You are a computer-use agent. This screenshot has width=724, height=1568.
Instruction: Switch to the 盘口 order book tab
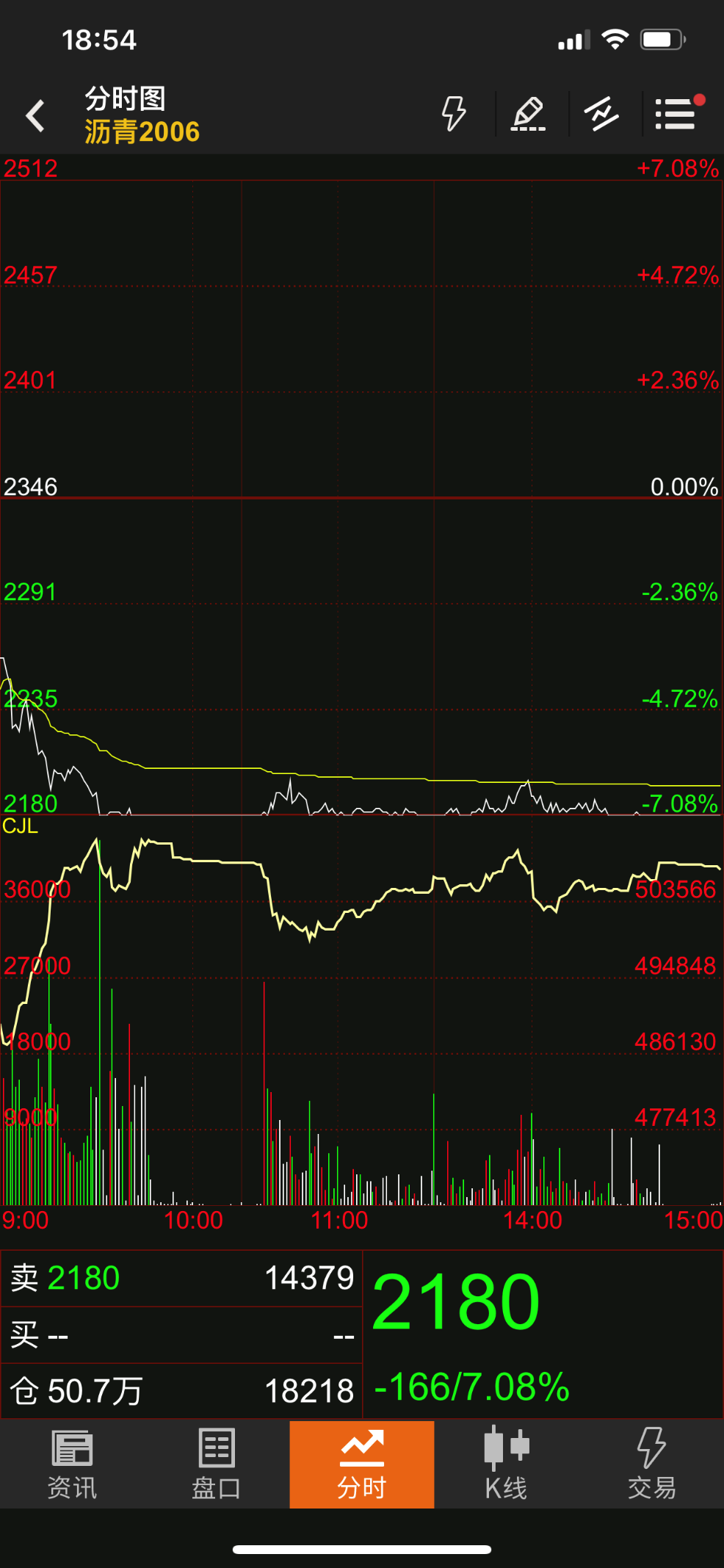[x=217, y=1464]
